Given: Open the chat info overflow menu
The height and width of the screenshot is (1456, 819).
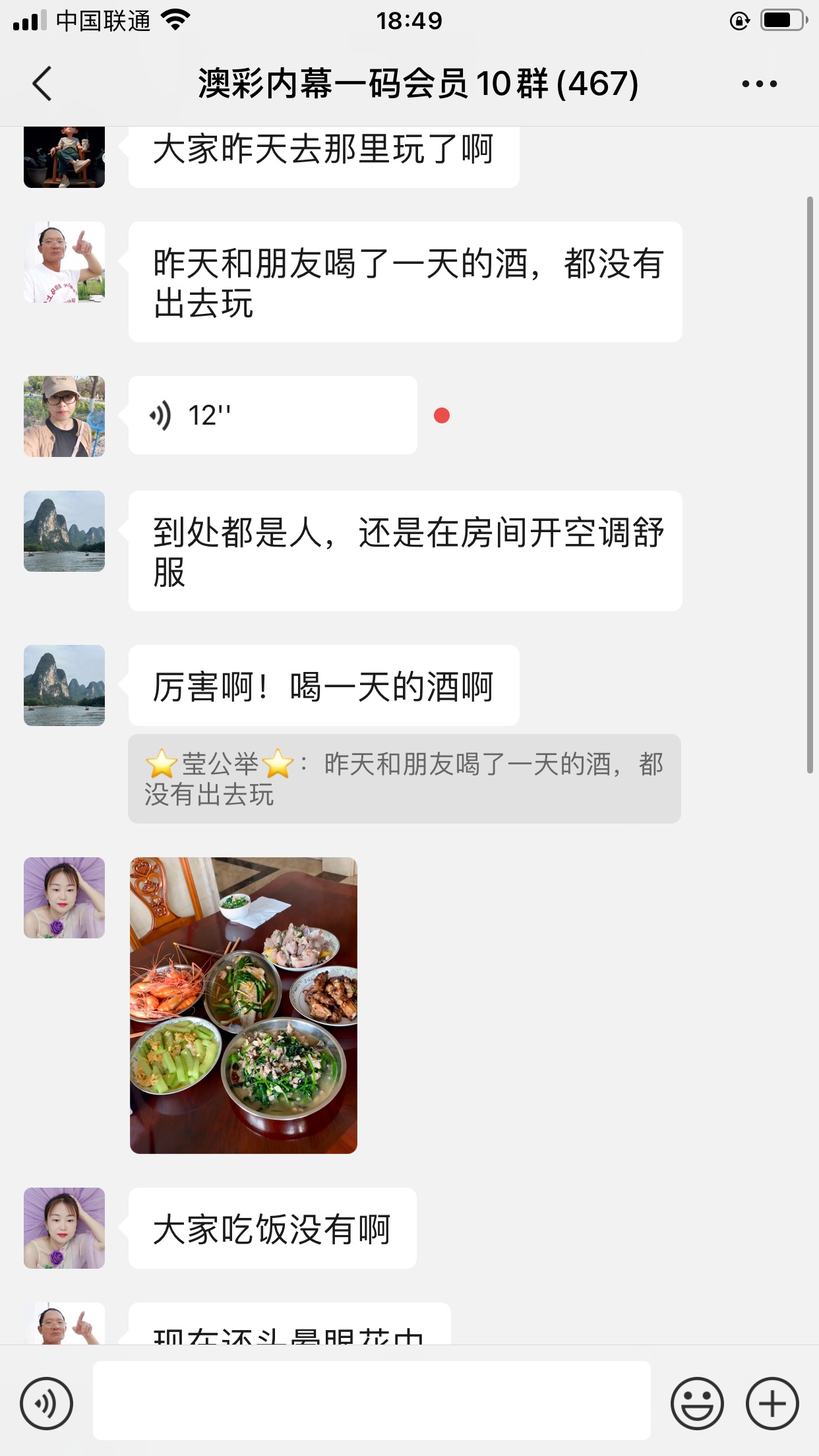Looking at the screenshot, I should coord(759,84).
